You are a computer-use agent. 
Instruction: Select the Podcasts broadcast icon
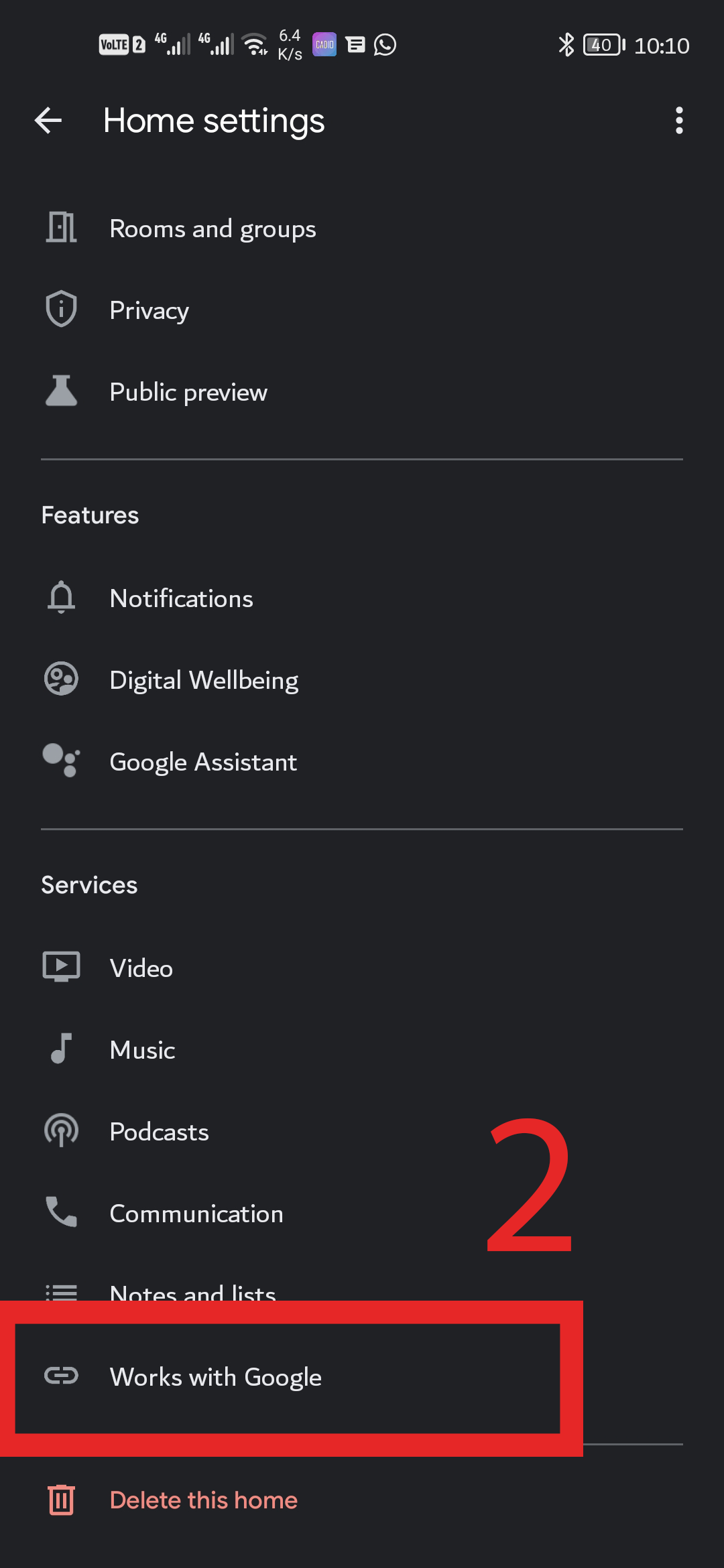[61, 1131]
